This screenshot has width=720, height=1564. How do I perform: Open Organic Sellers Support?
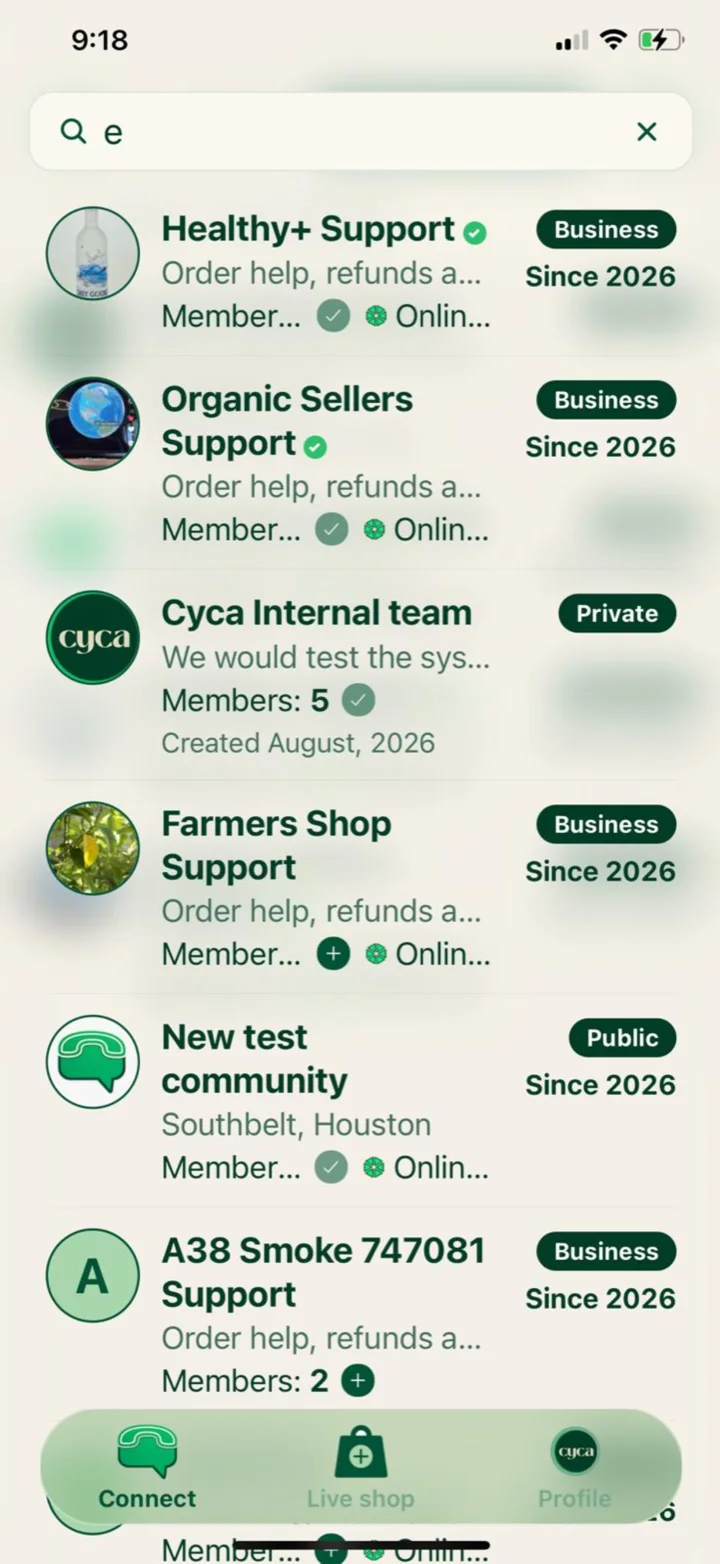(360, 463)
